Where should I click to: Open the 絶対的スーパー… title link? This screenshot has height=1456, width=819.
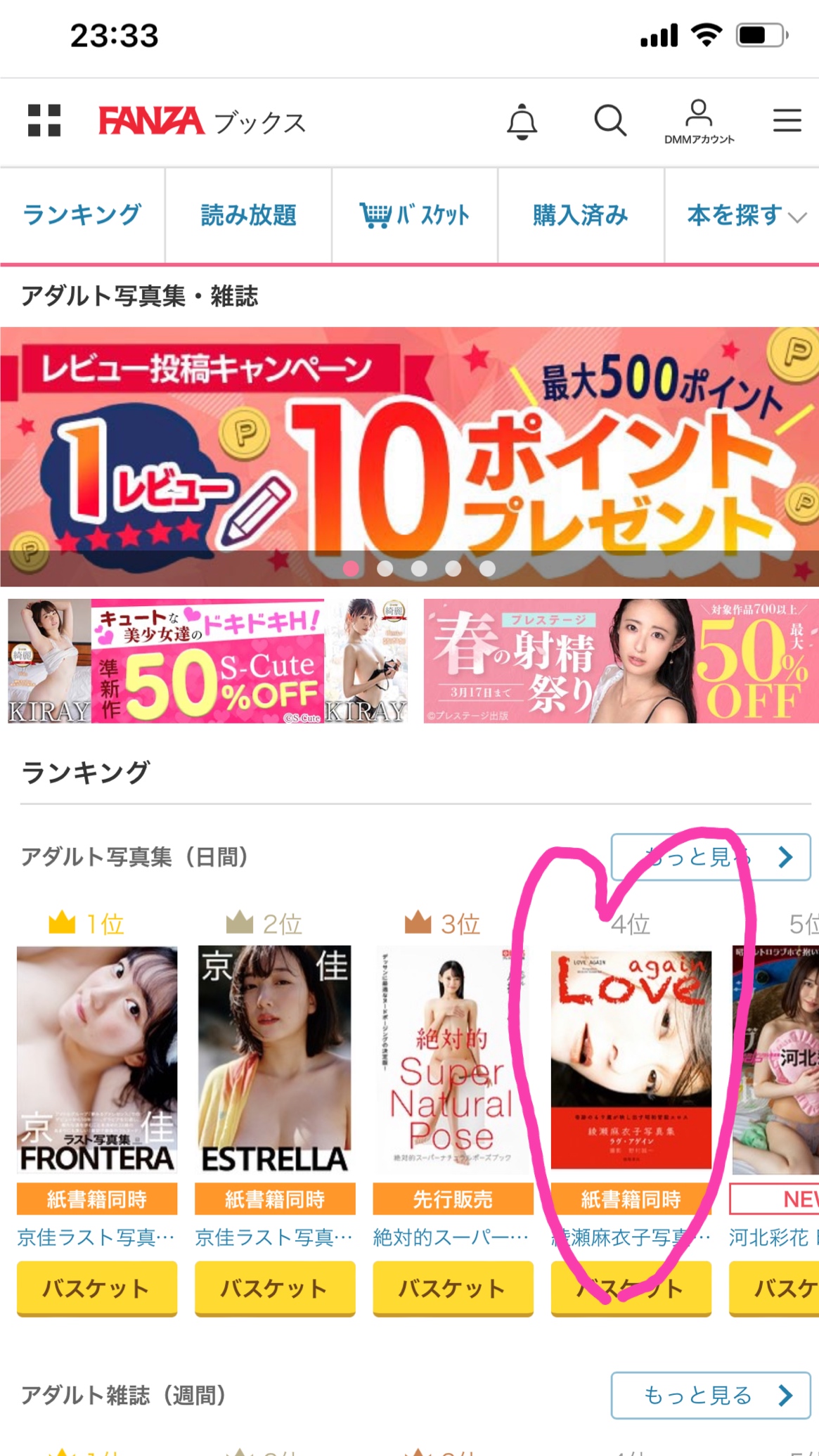click(x=451, y=1237)
